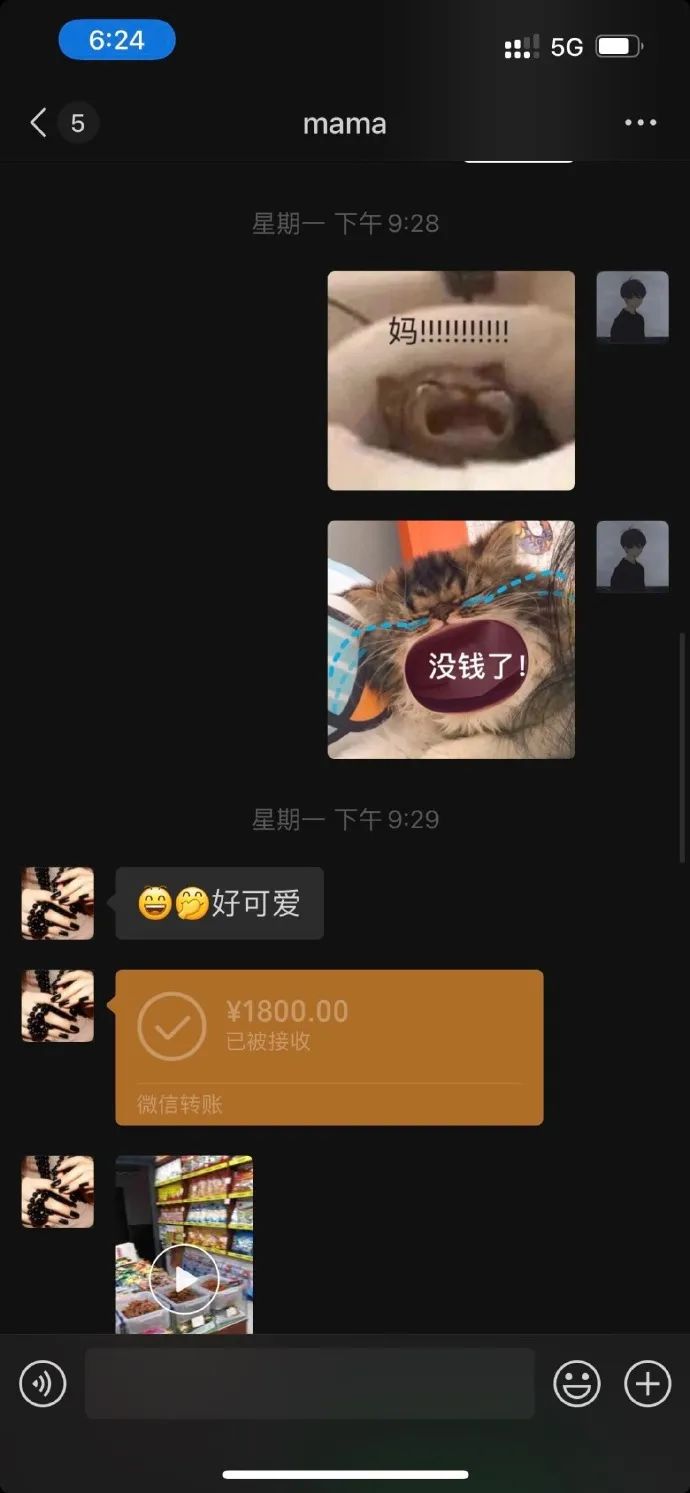Focus the message text field
690x1493 pixels.
click(309, 1384)
